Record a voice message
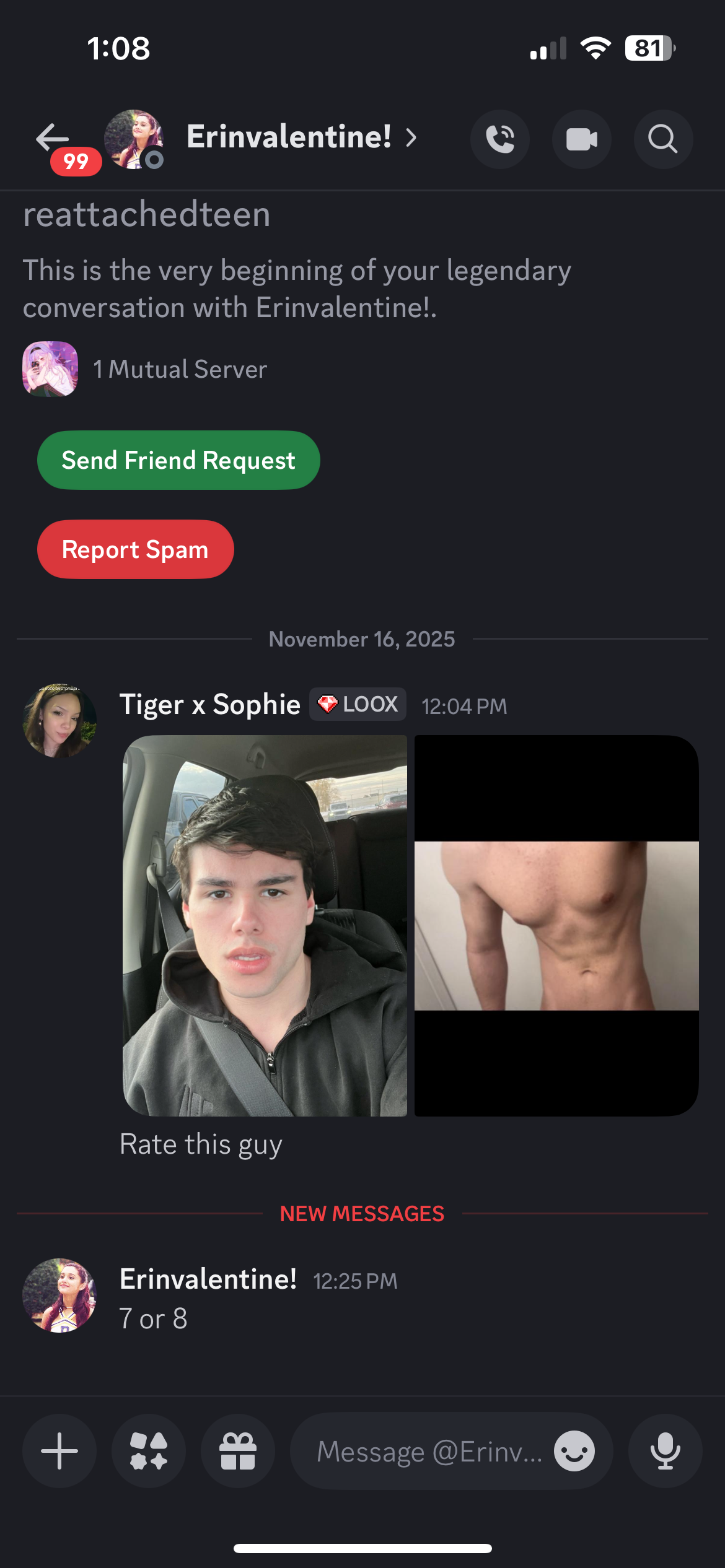This screenshot has width=725, height=1568. 665,1451
